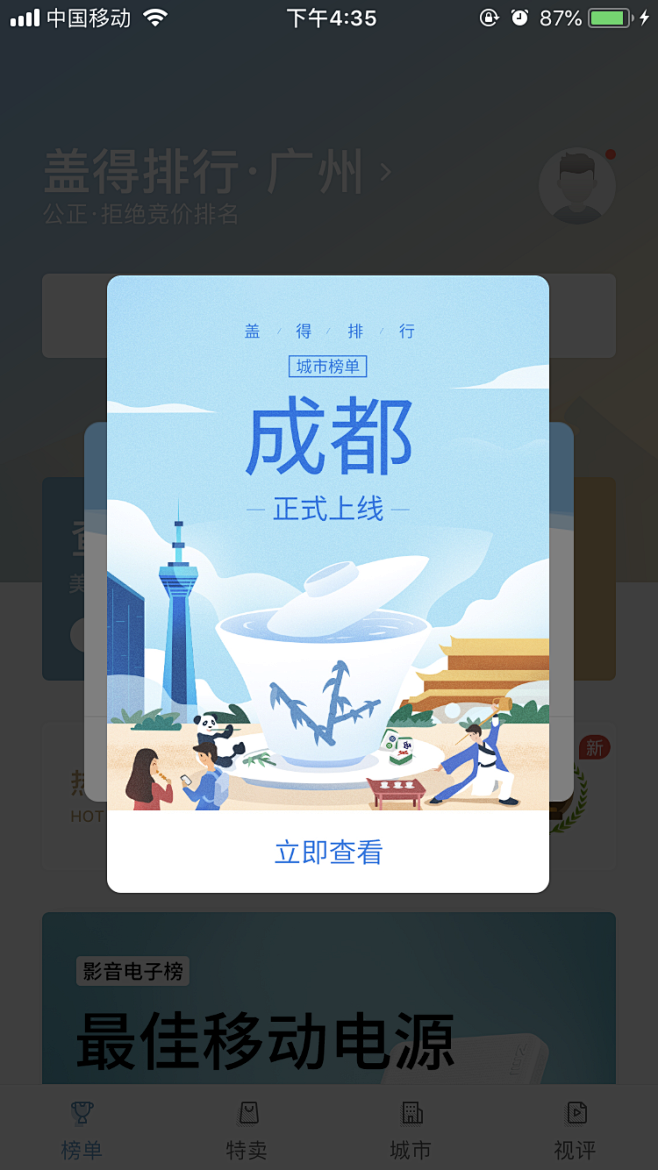Open the profile avatar
The height and width of the screenshot is (1170, 658).
tap(576, 186)
